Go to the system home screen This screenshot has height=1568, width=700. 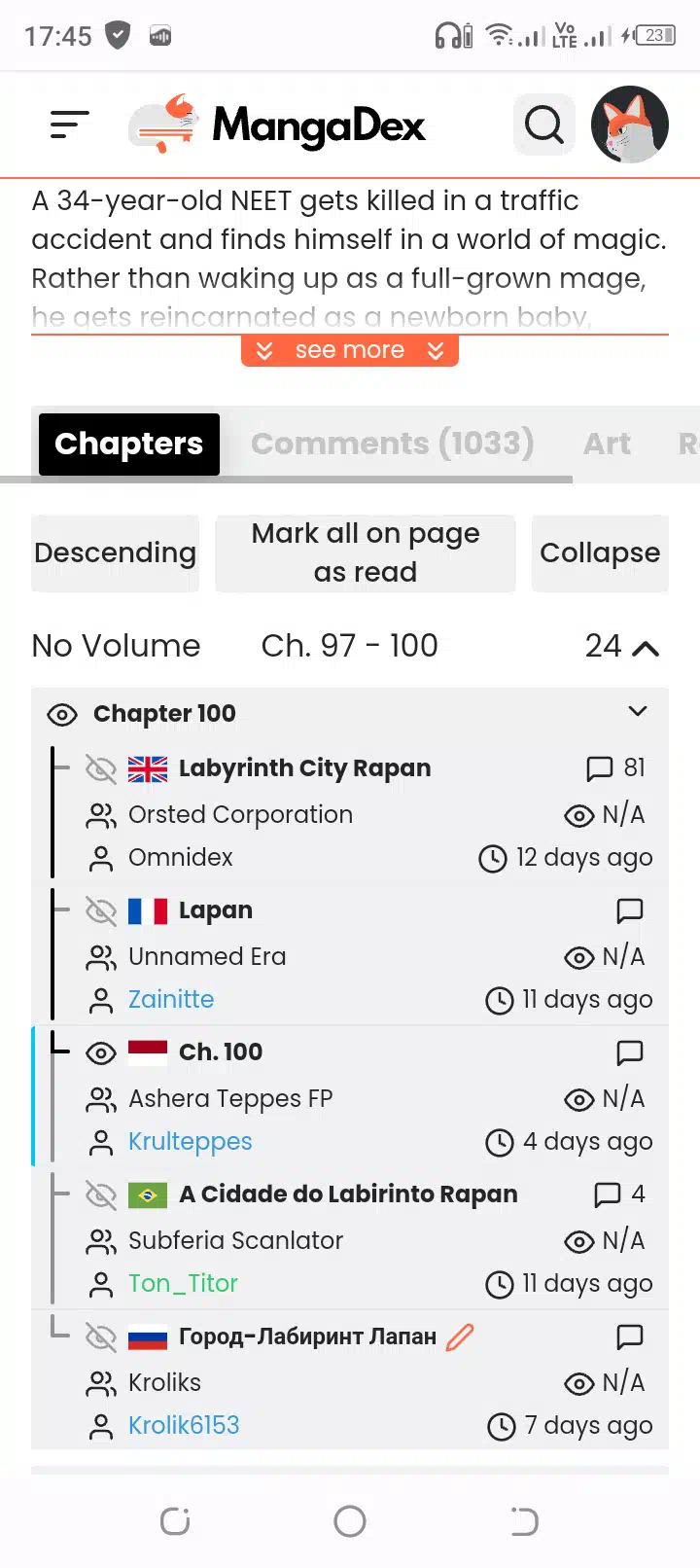click(350, 1521)
